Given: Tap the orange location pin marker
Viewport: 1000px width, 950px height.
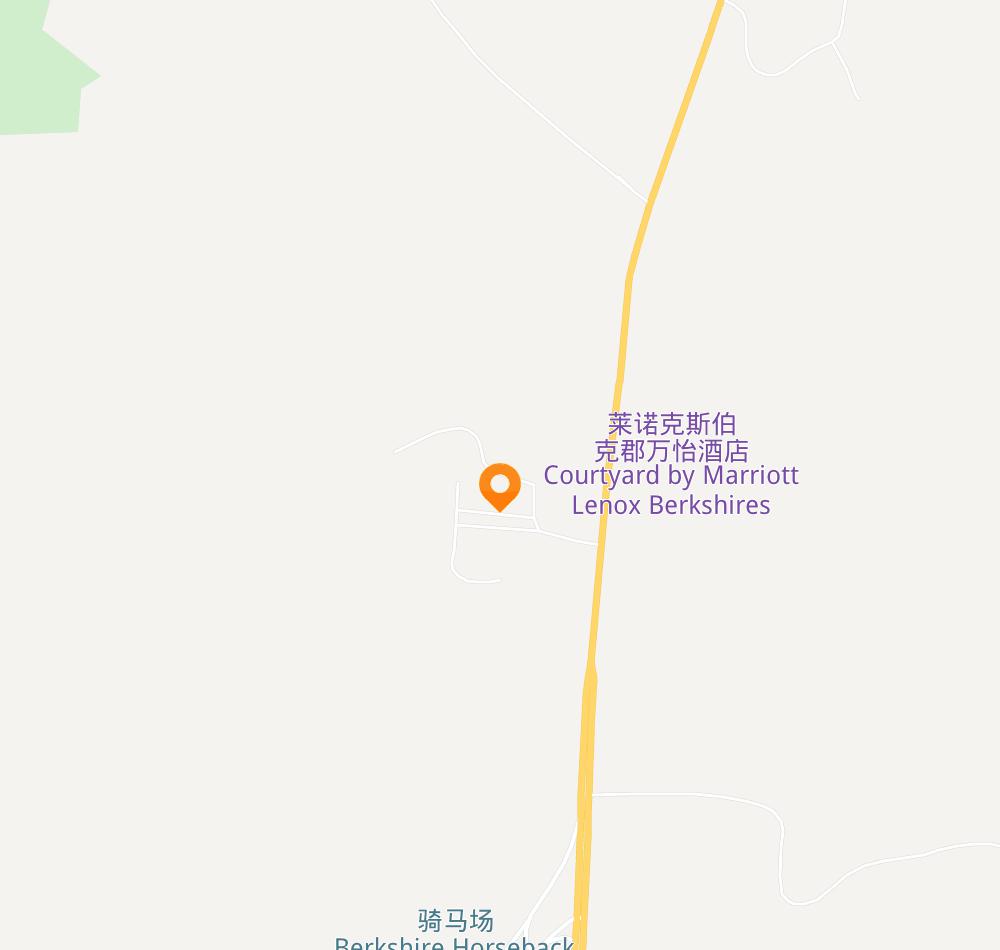Looking at the screenshot, I should 499,486.
